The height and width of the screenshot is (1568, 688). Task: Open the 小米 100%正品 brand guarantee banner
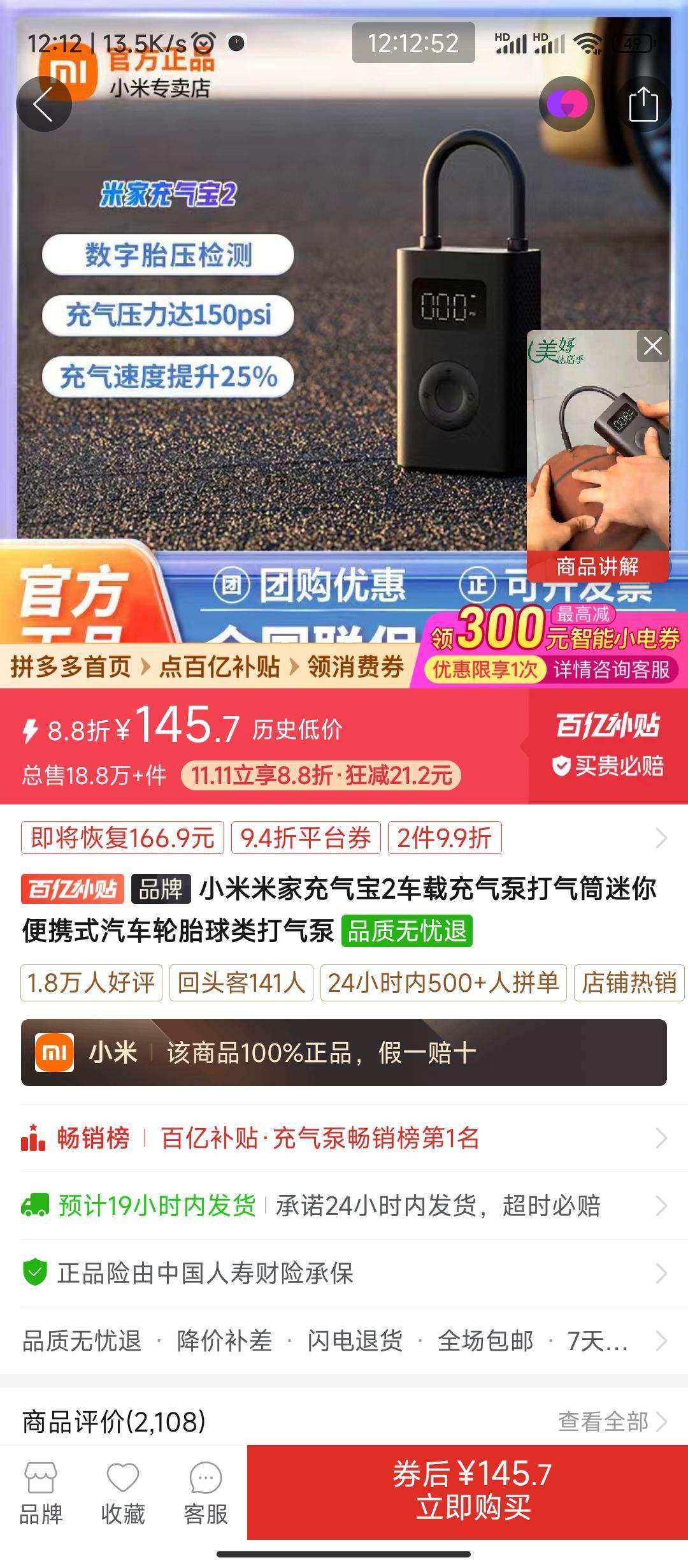tap(344, 1052)
